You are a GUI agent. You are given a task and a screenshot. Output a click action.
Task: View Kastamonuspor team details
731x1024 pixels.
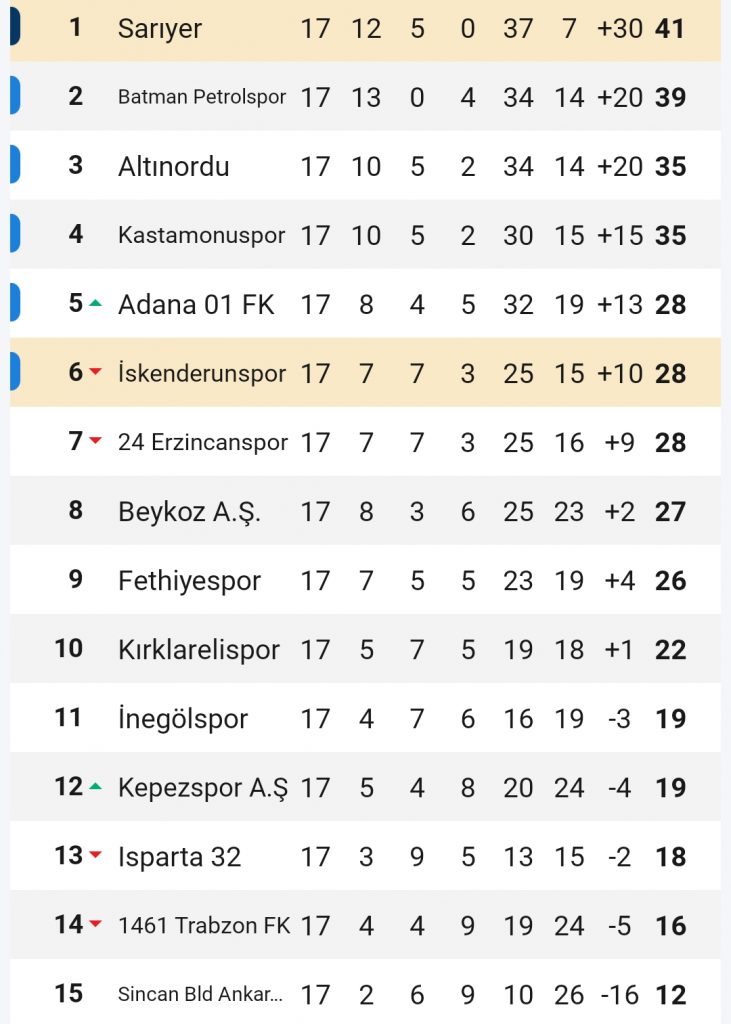(x=201, y=235)
